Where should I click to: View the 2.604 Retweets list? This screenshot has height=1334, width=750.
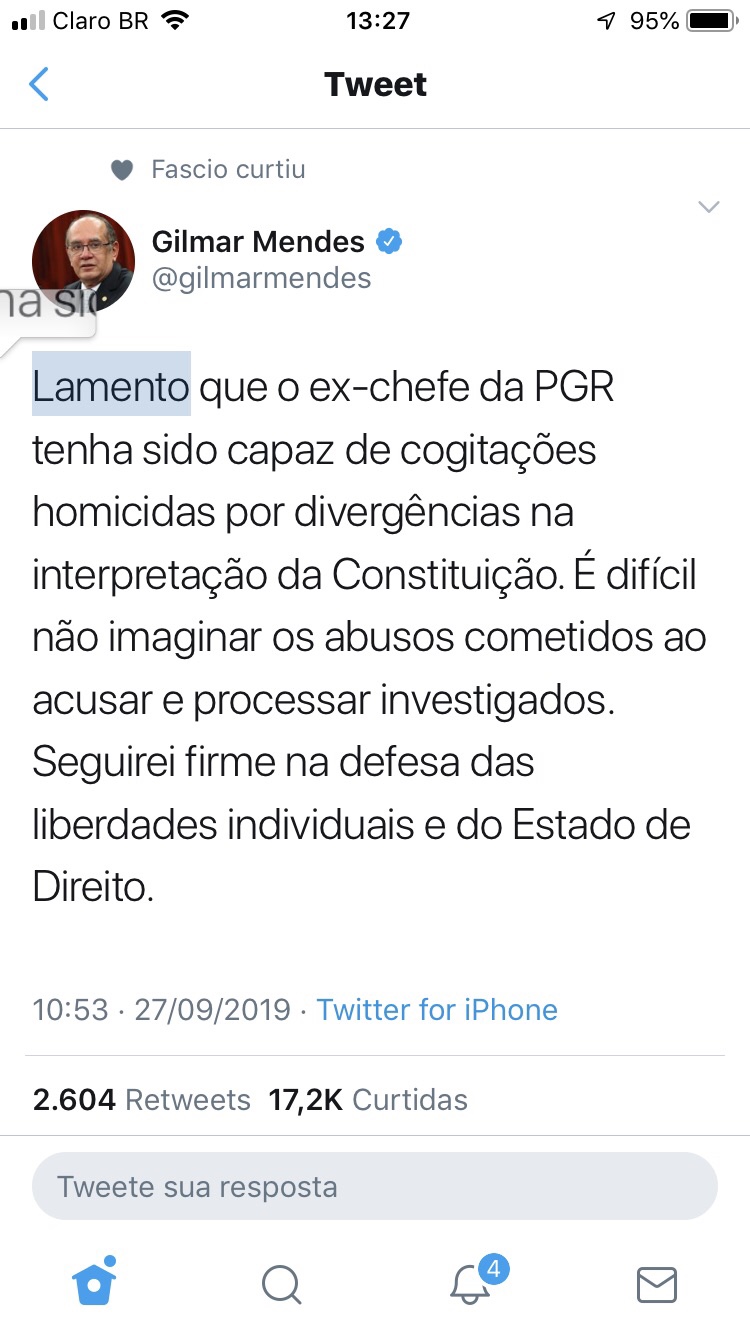141,1100
